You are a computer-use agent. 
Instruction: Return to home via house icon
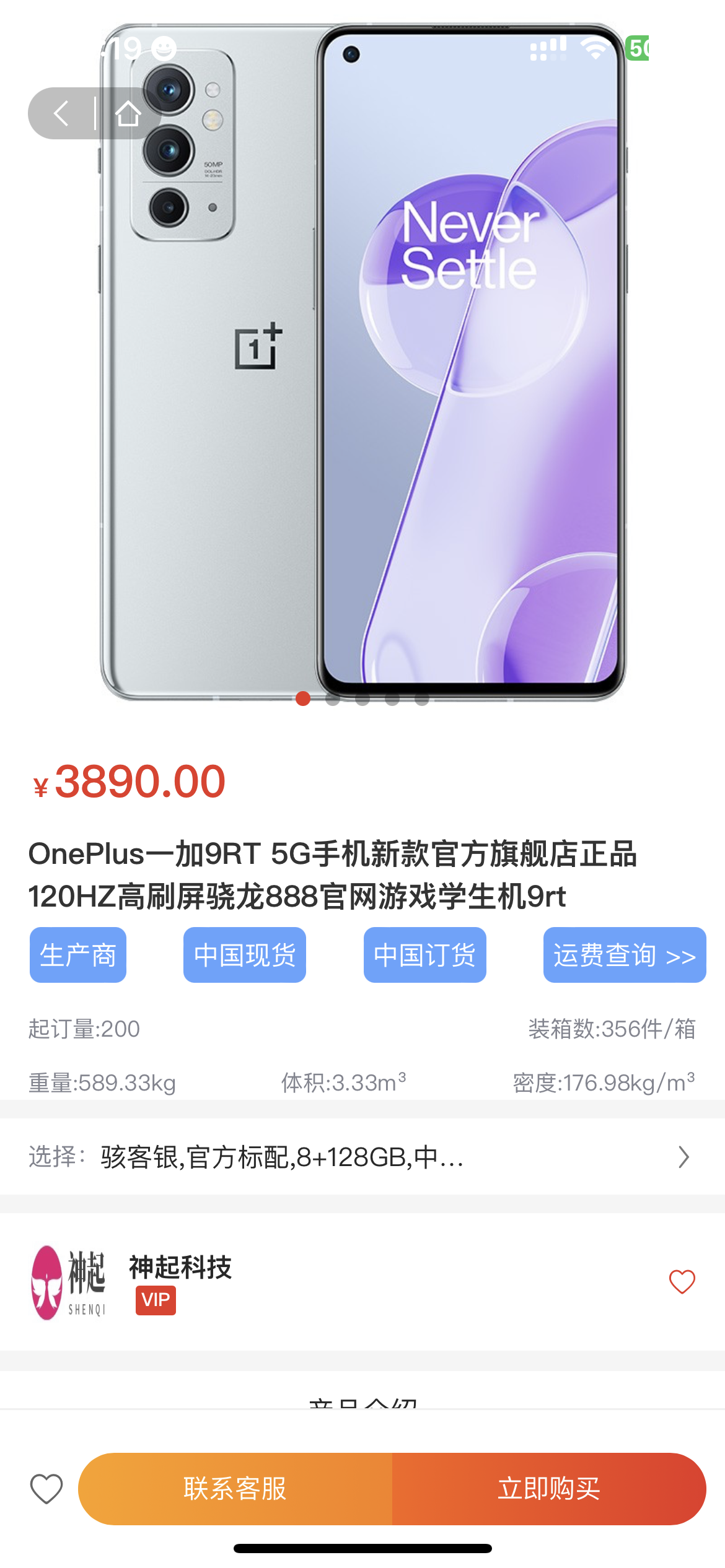(128, 113)
